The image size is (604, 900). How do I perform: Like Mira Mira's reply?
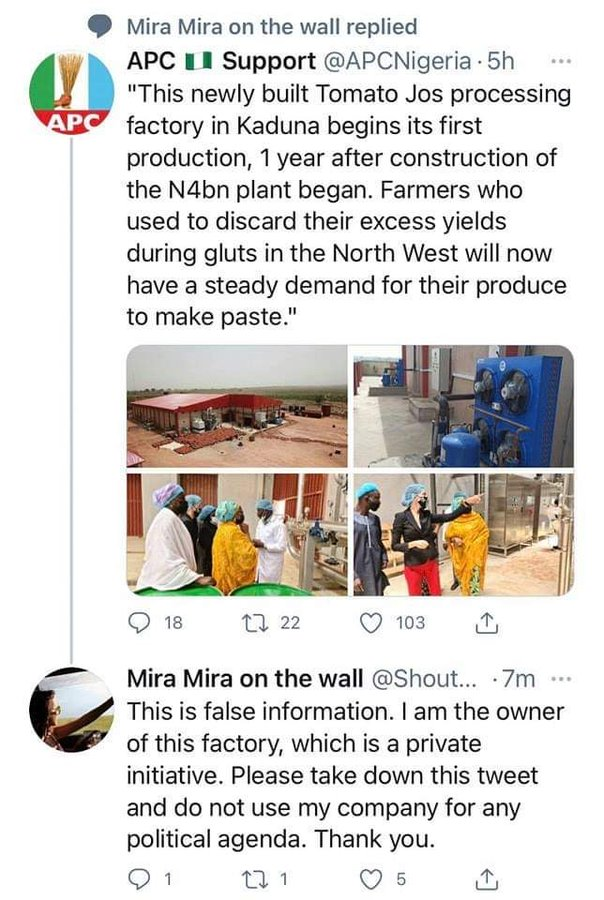pos(371,879)
